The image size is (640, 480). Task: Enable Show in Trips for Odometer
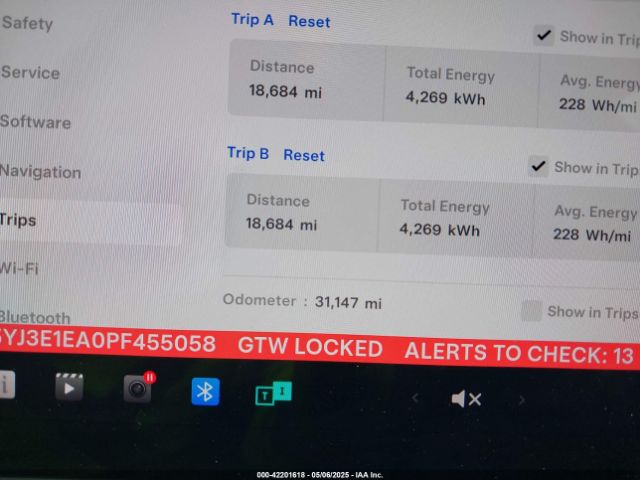(x=531, y=311)
